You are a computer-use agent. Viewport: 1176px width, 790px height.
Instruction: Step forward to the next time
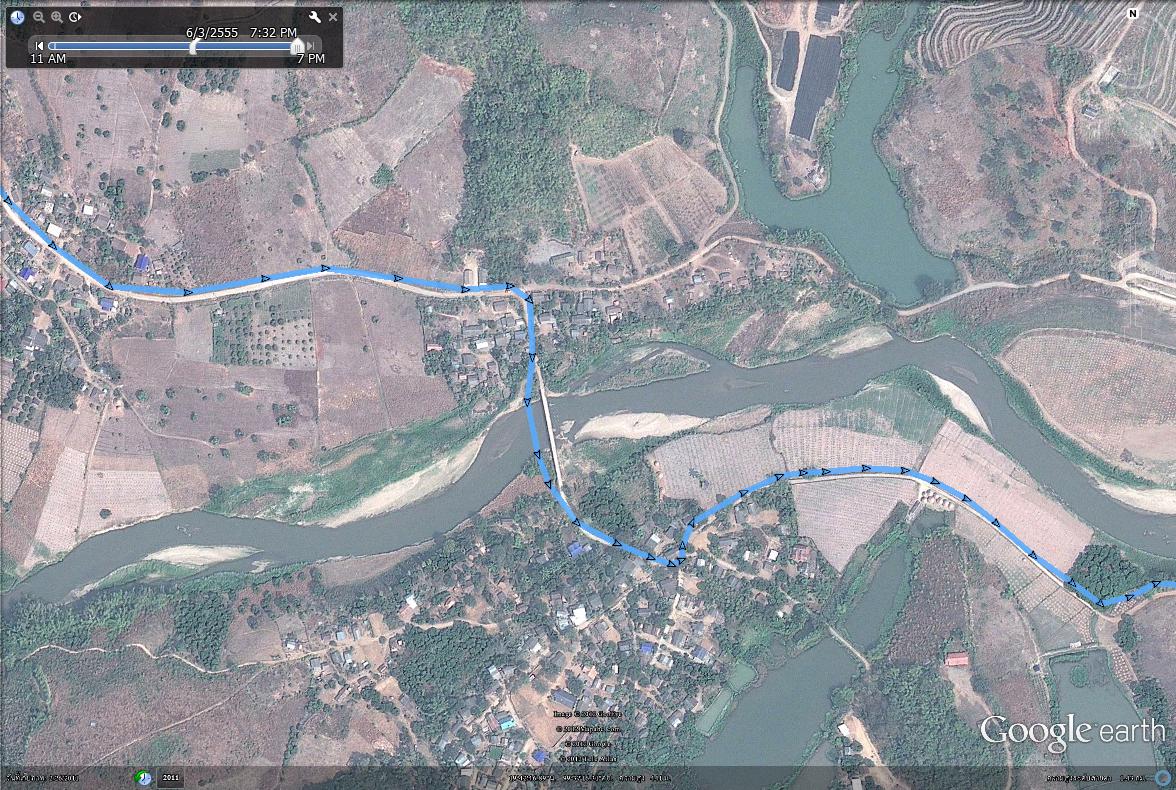pos(312,46)
